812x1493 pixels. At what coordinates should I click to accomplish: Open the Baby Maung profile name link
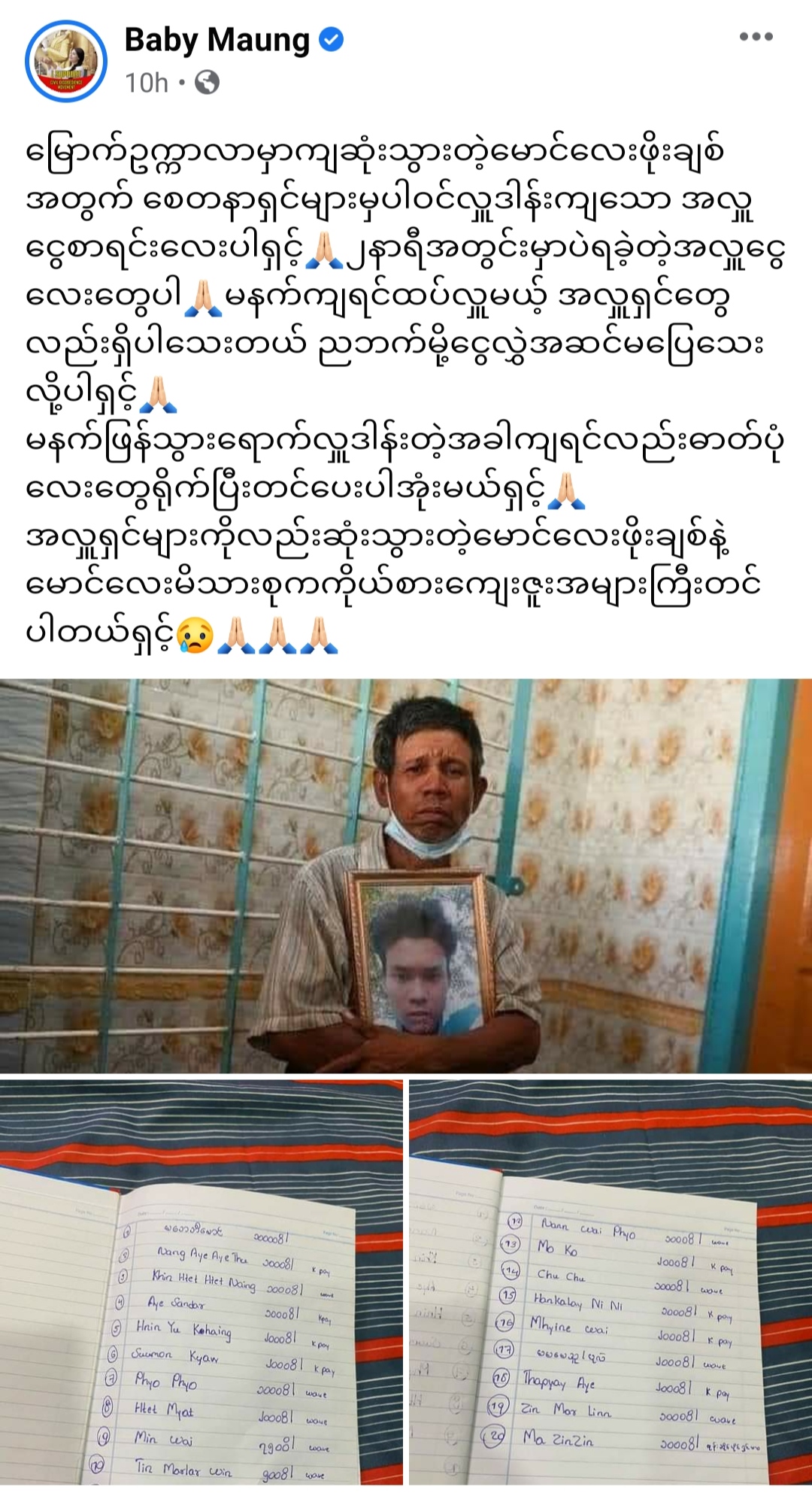click(x=217, y=40)
